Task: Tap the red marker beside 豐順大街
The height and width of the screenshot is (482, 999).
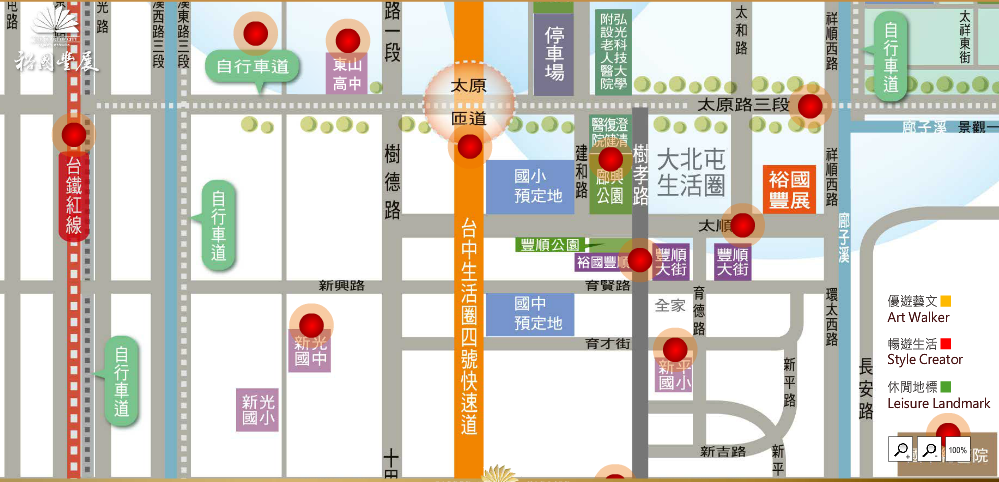Action: tap(639, 258)
